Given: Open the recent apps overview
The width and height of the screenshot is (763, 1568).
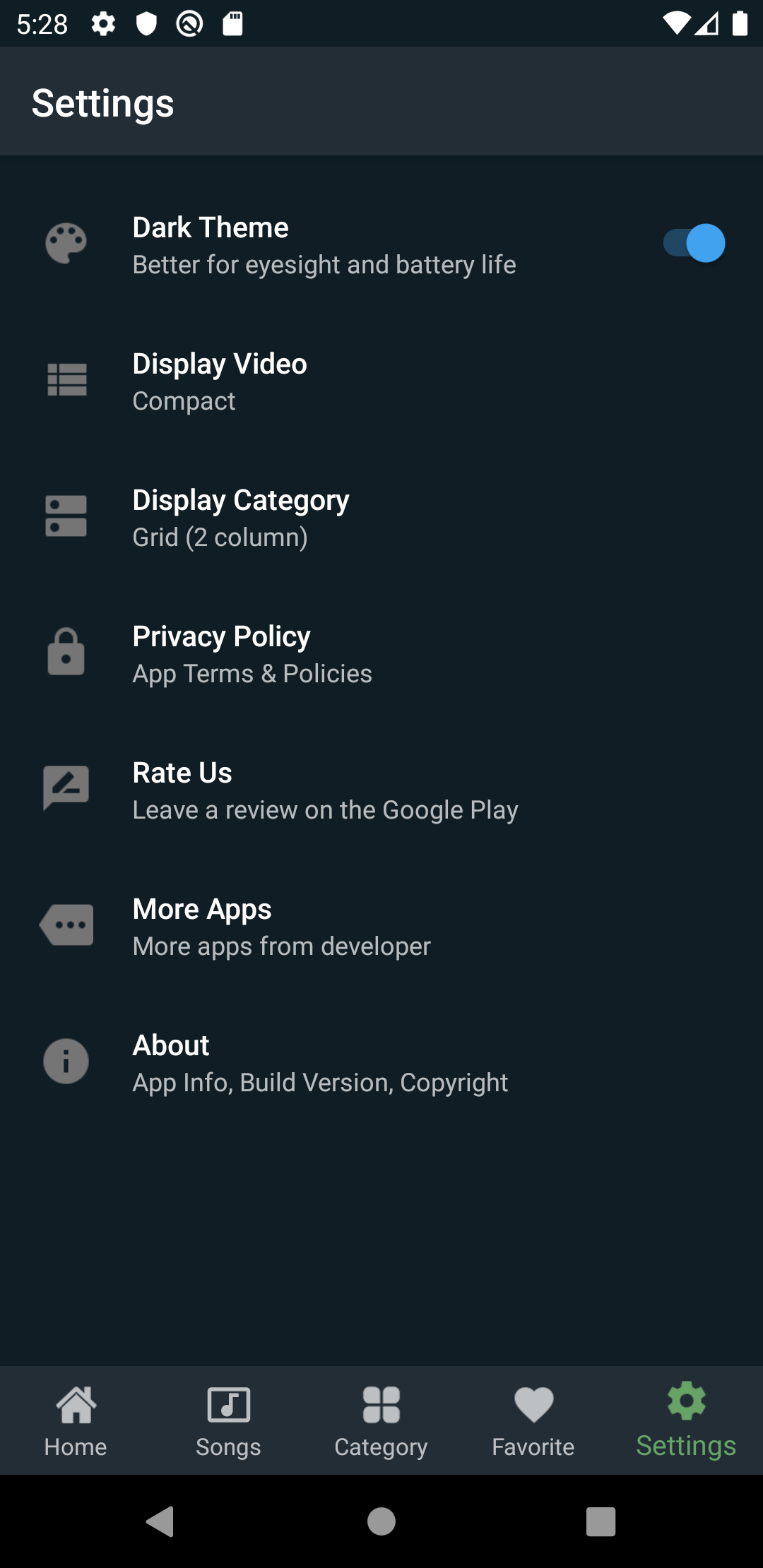Looking at the screenshot, I should [601, 1521].
